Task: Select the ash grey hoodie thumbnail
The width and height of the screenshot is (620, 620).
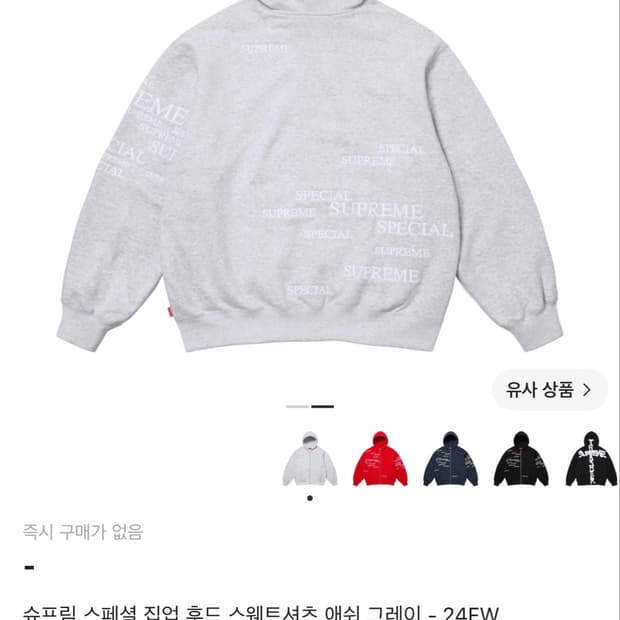Action: point(310,459)
